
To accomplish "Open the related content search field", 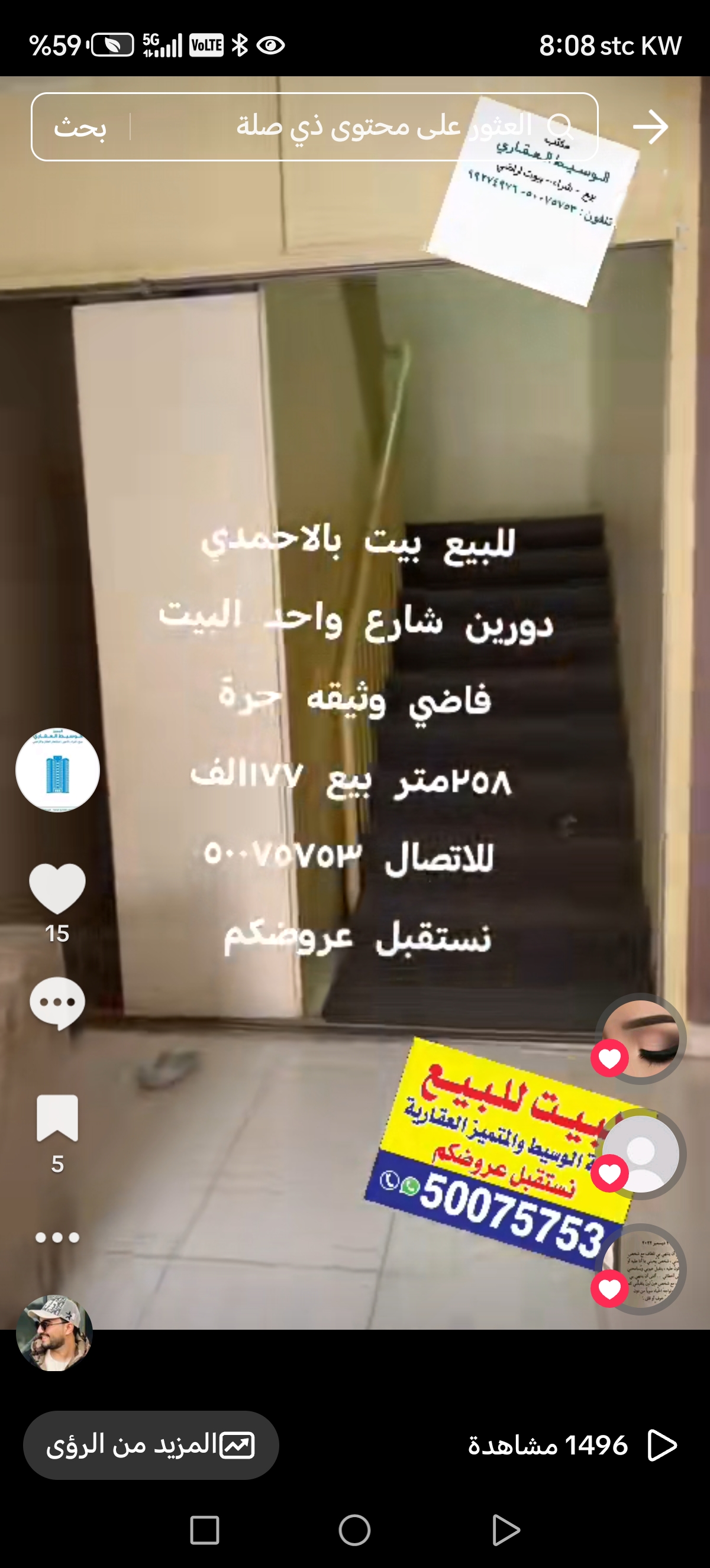I will coord(365,126).
